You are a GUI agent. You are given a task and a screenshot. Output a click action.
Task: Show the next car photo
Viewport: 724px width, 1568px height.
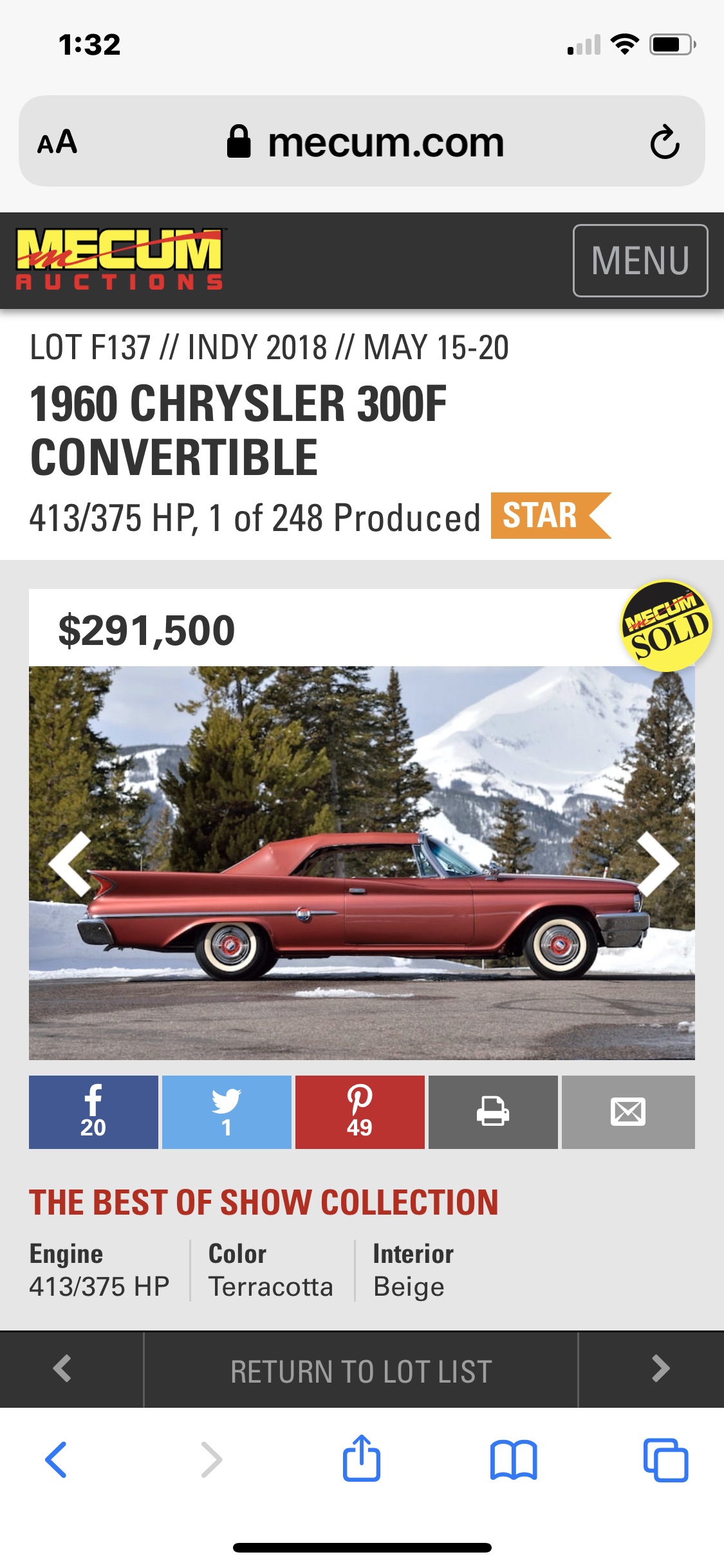click(658, 863)
